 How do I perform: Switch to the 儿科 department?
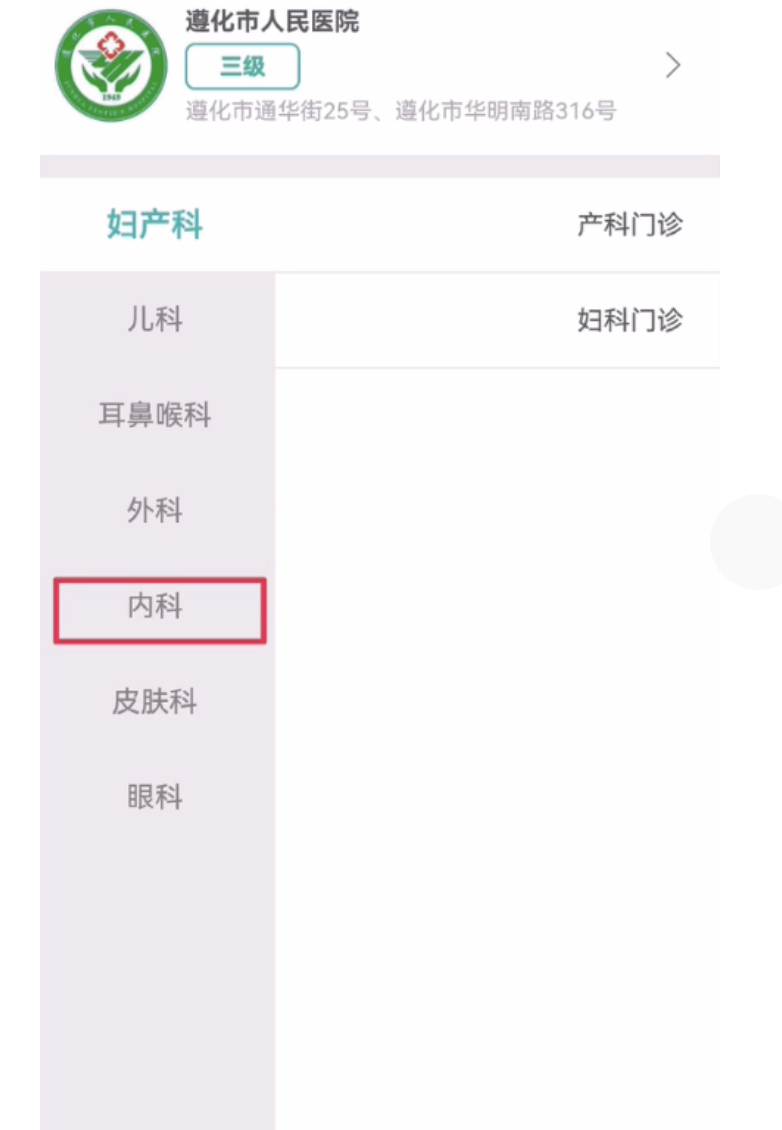(155, 320)
